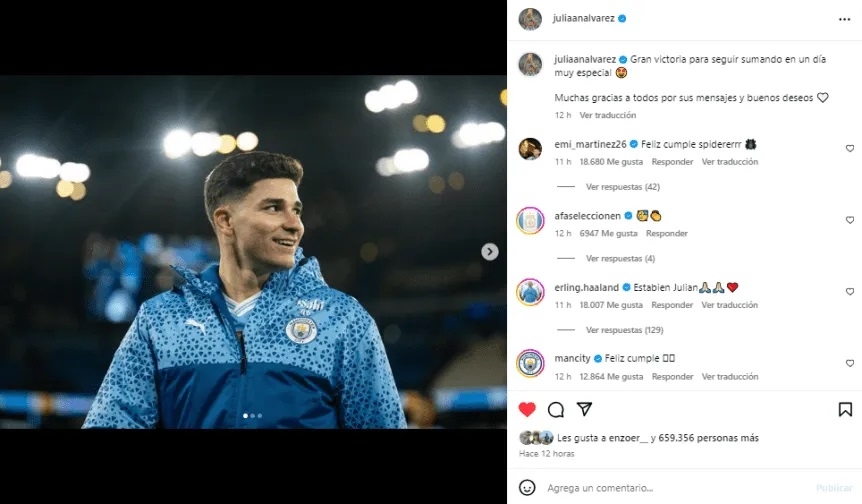Open the post's three-dot options menu
The image size is (862, 504).
844,19
